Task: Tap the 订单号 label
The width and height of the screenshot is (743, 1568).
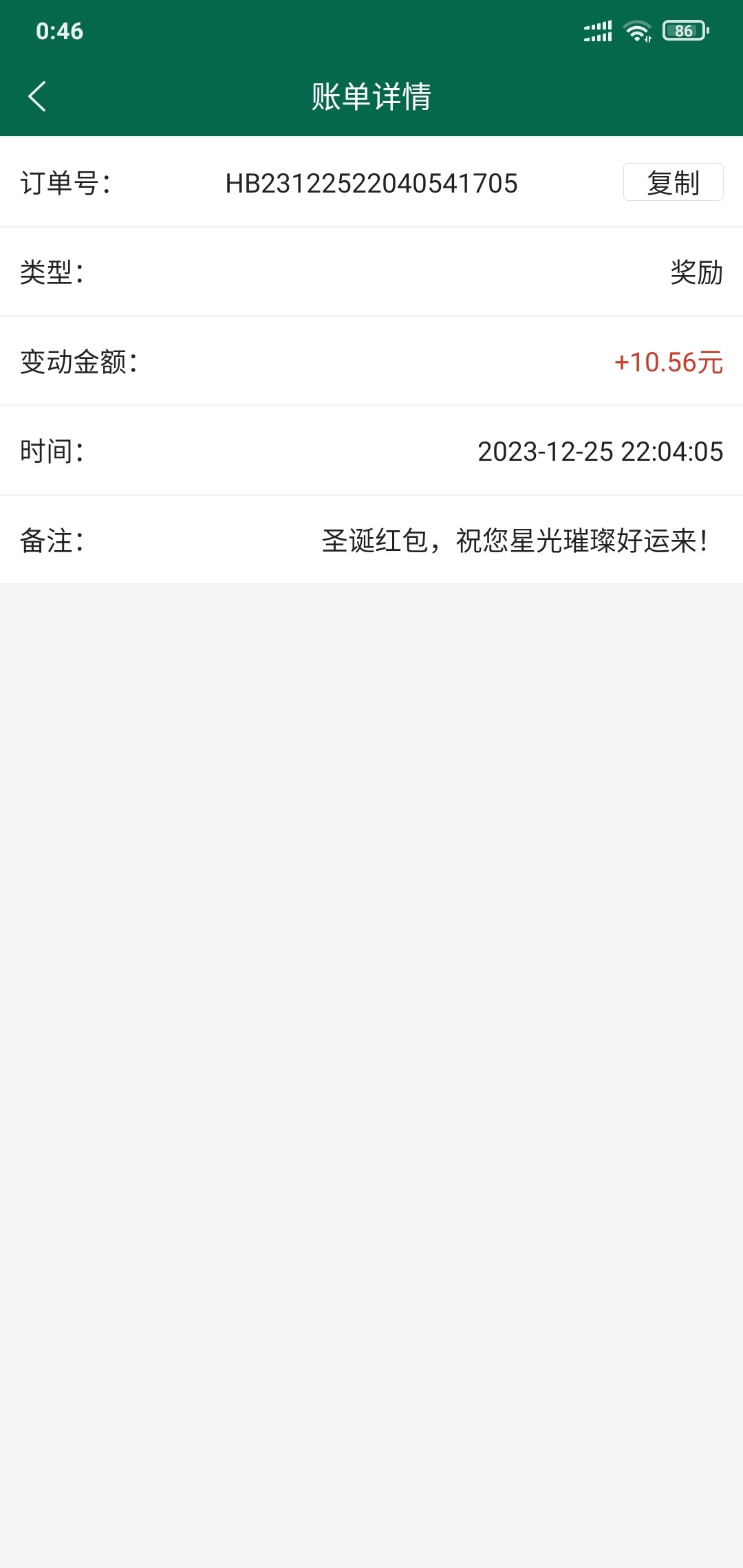Action: point(65,183)
